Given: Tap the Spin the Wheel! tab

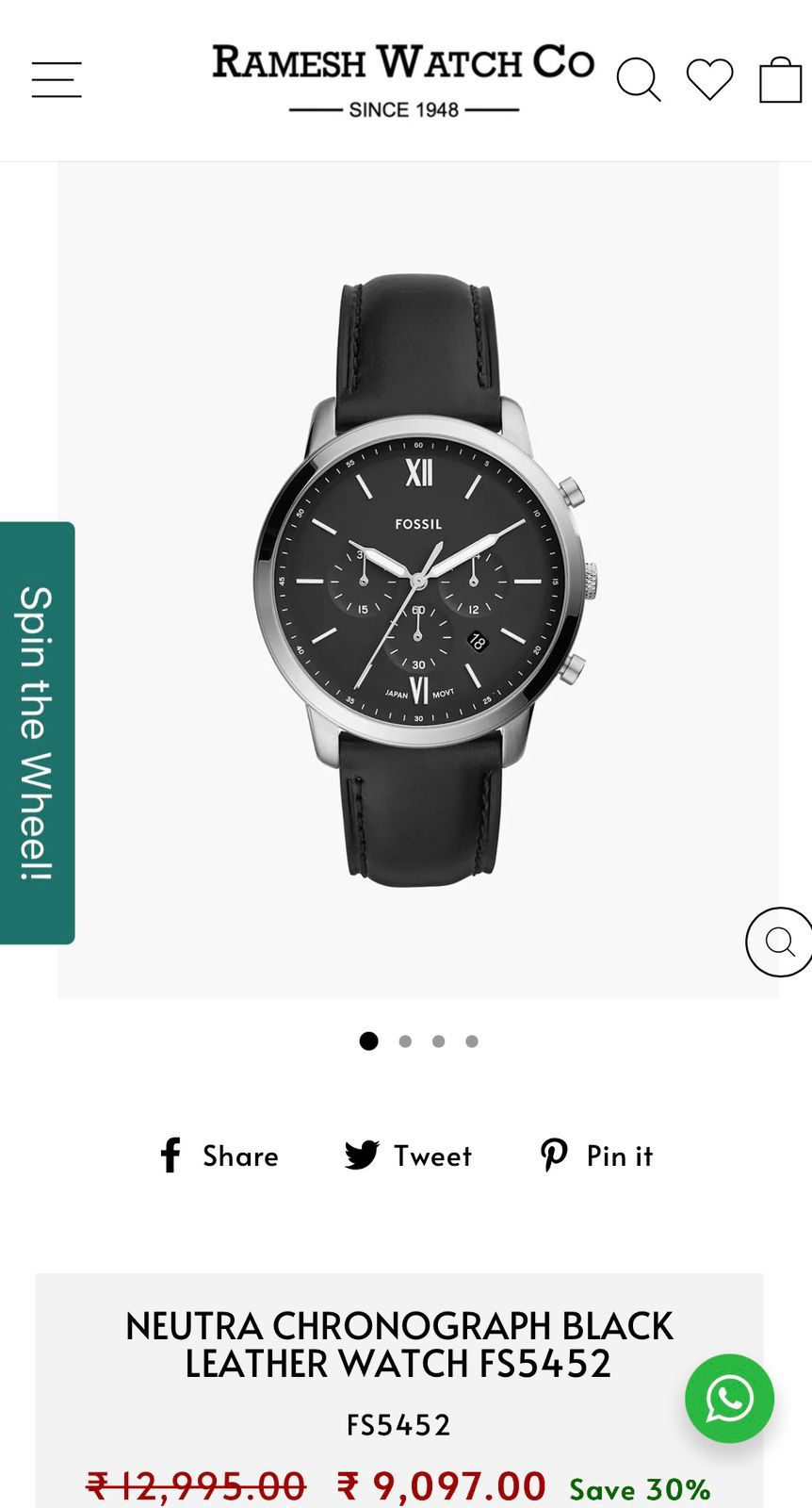Looking at the screenshot, I should point(37,732).
